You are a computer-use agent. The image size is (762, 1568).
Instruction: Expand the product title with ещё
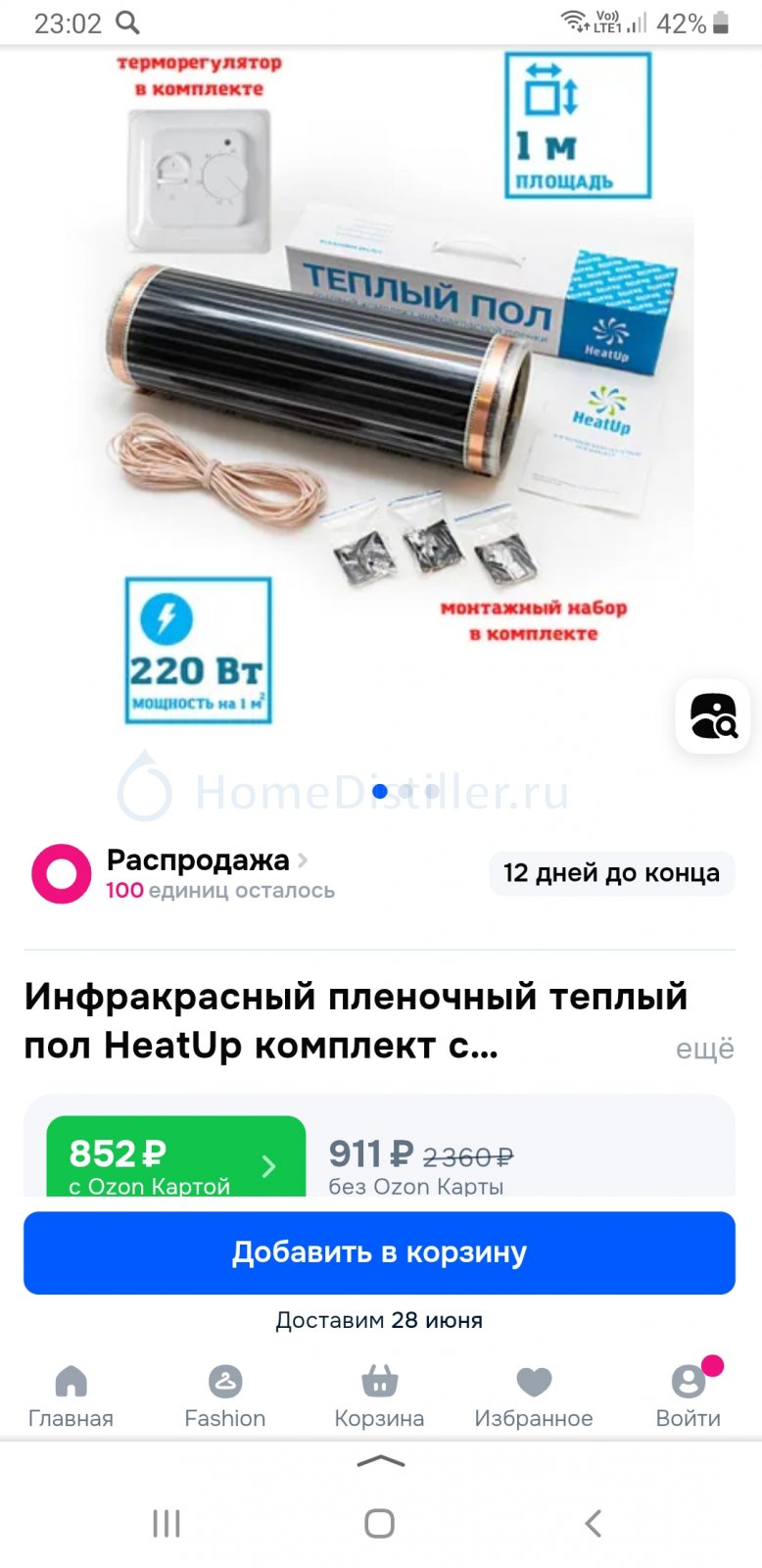tap(705, 1048)
